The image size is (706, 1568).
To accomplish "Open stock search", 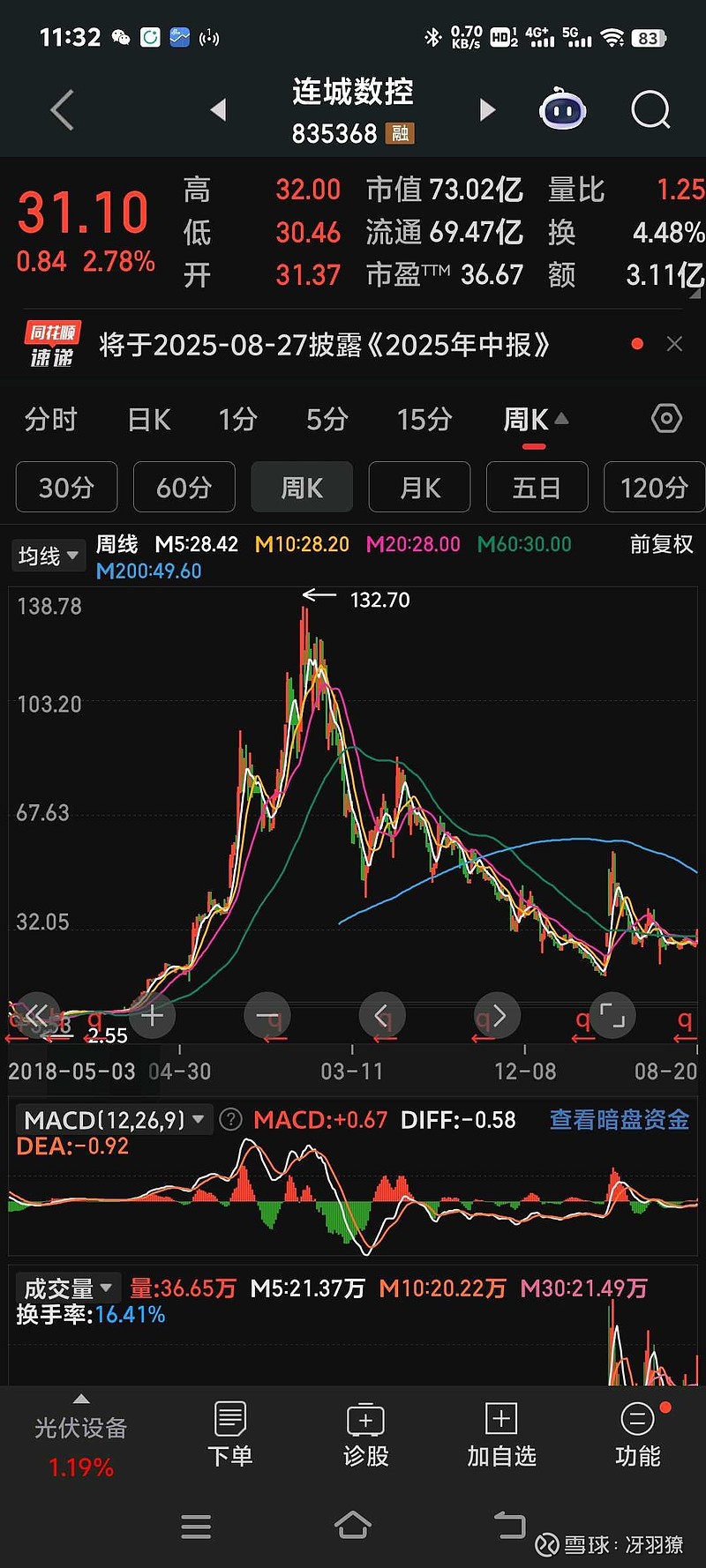I will click(650, 110).
